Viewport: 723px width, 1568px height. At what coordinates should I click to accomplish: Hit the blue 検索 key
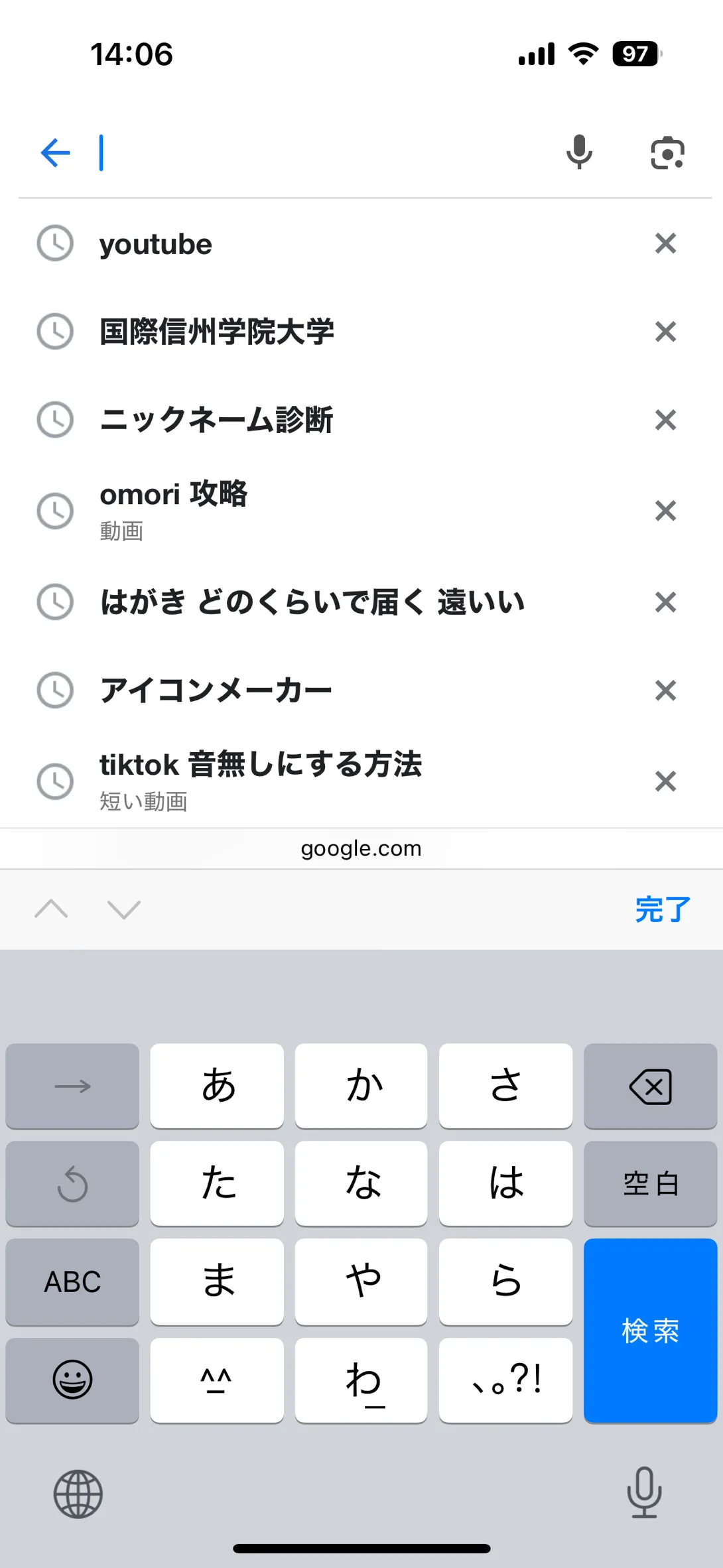click(650, 1331)
